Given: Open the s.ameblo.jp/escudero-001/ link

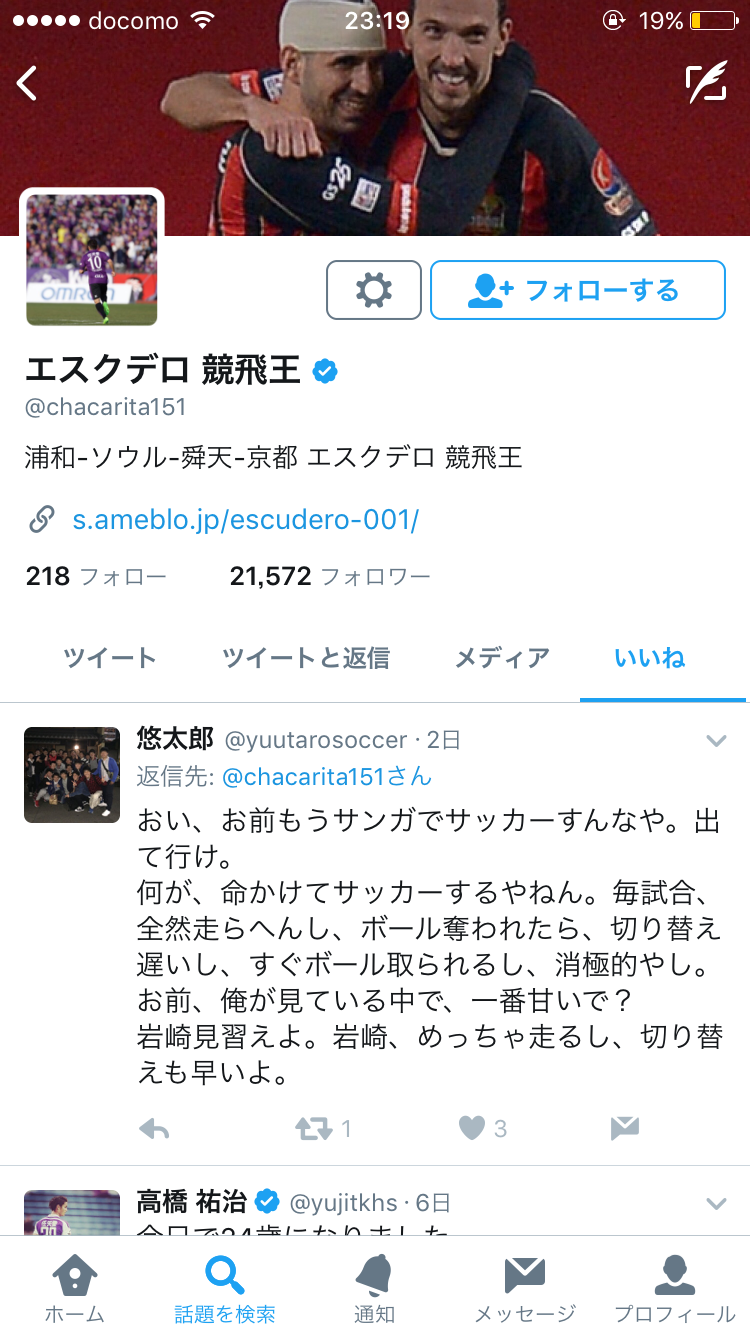Looking at the screenshot, I should click(x=245, y=520).
